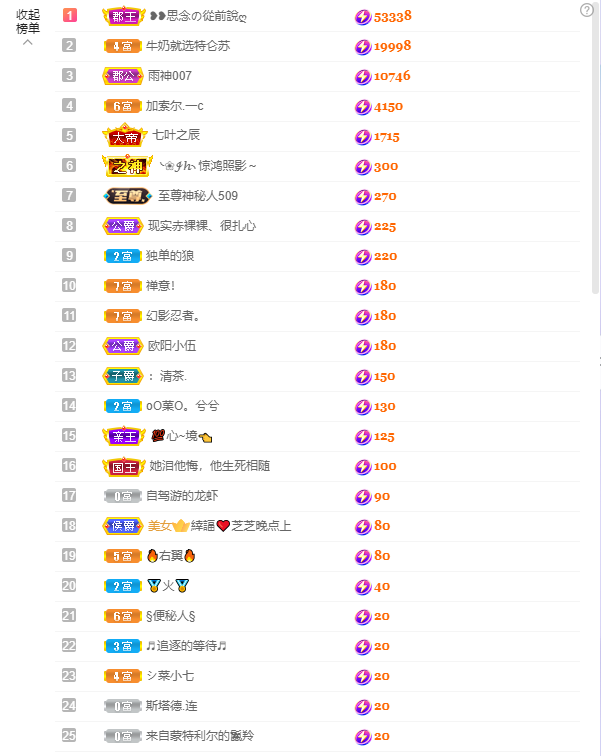This screenshot has height=756, width=601.
Task: Open rank 2 user 牛奶就选特仑苏
Action: [x=187, y=46]
